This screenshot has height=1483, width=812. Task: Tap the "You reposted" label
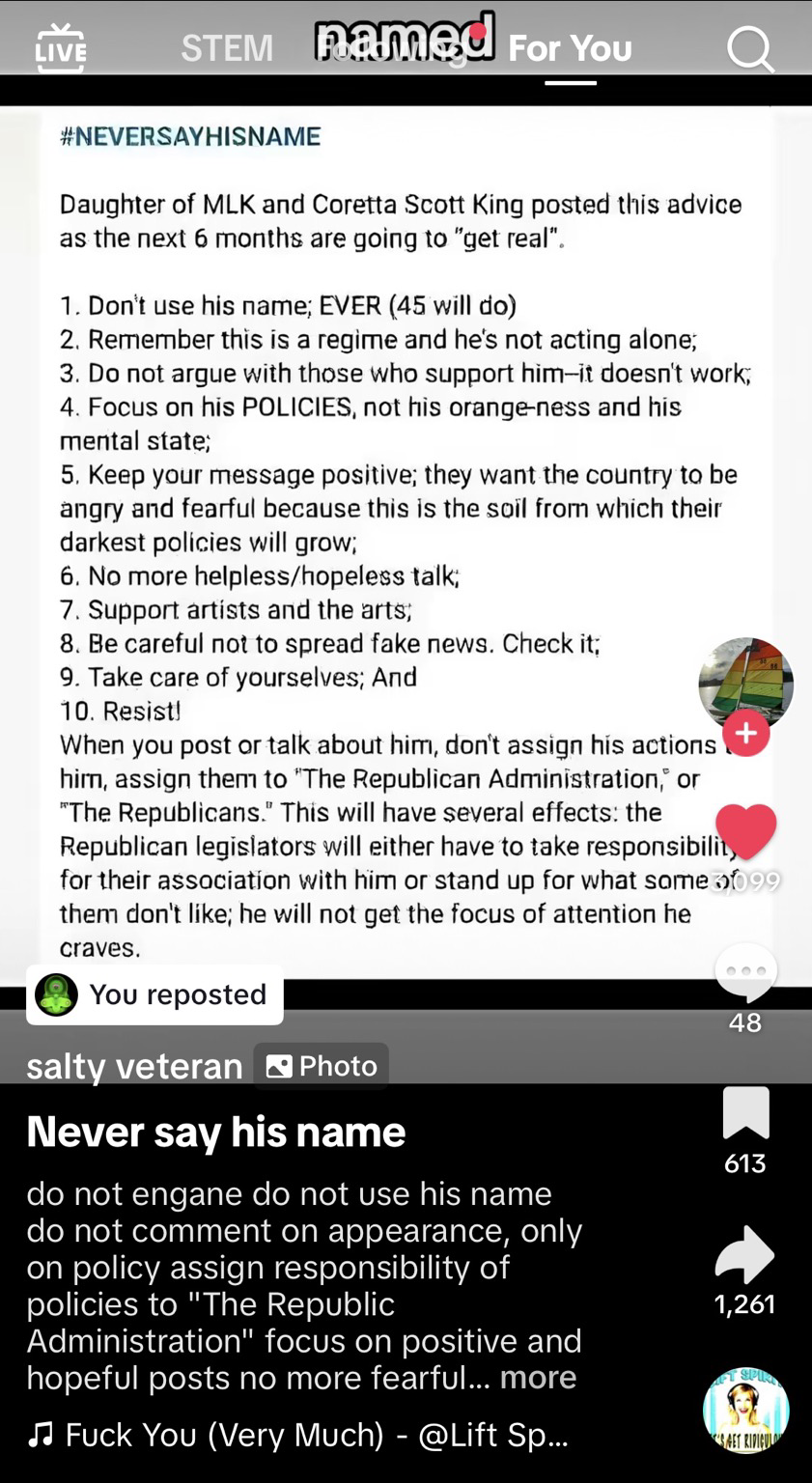coord(154,994)
